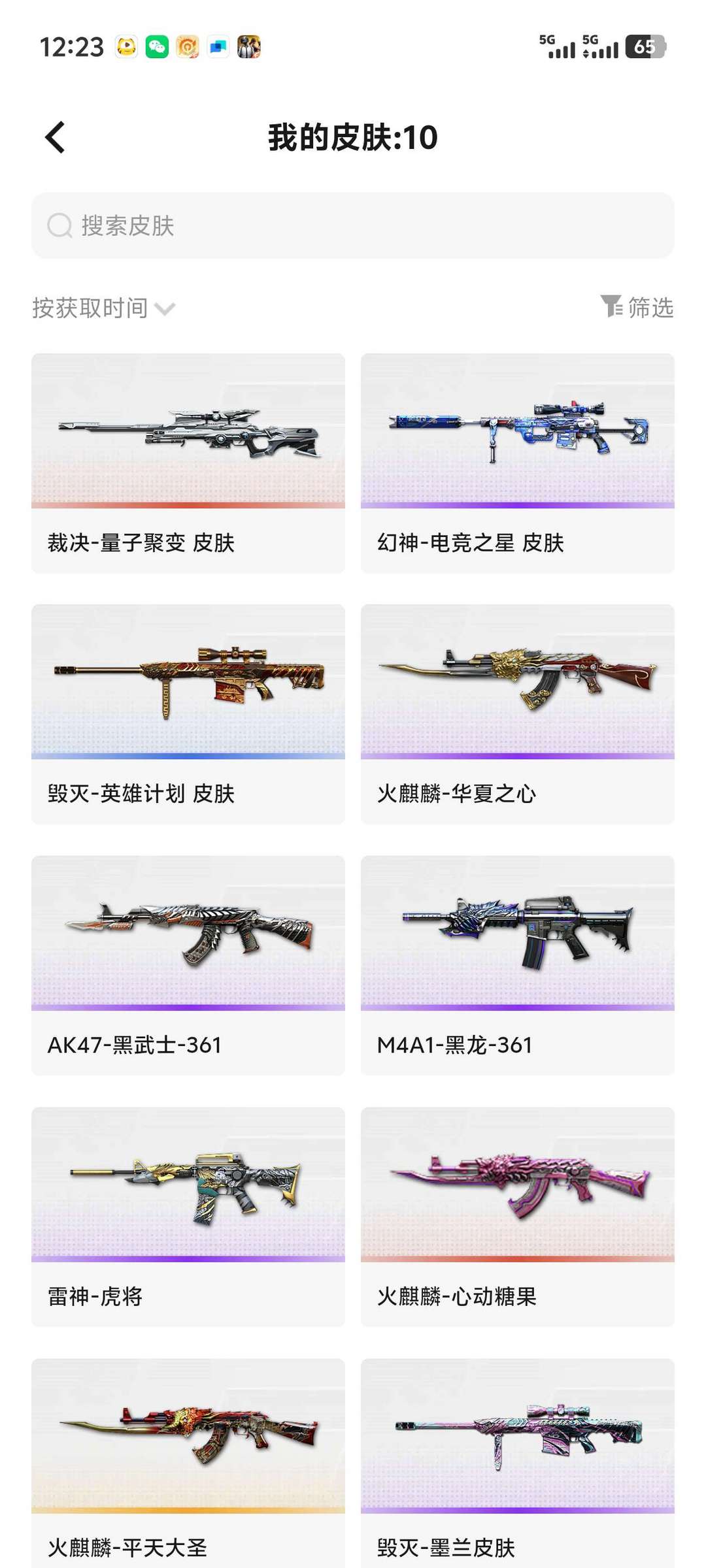View the M4A1-黑龙-361 skin
This screenshot has width=706, height=1568.
coord(517,965)
